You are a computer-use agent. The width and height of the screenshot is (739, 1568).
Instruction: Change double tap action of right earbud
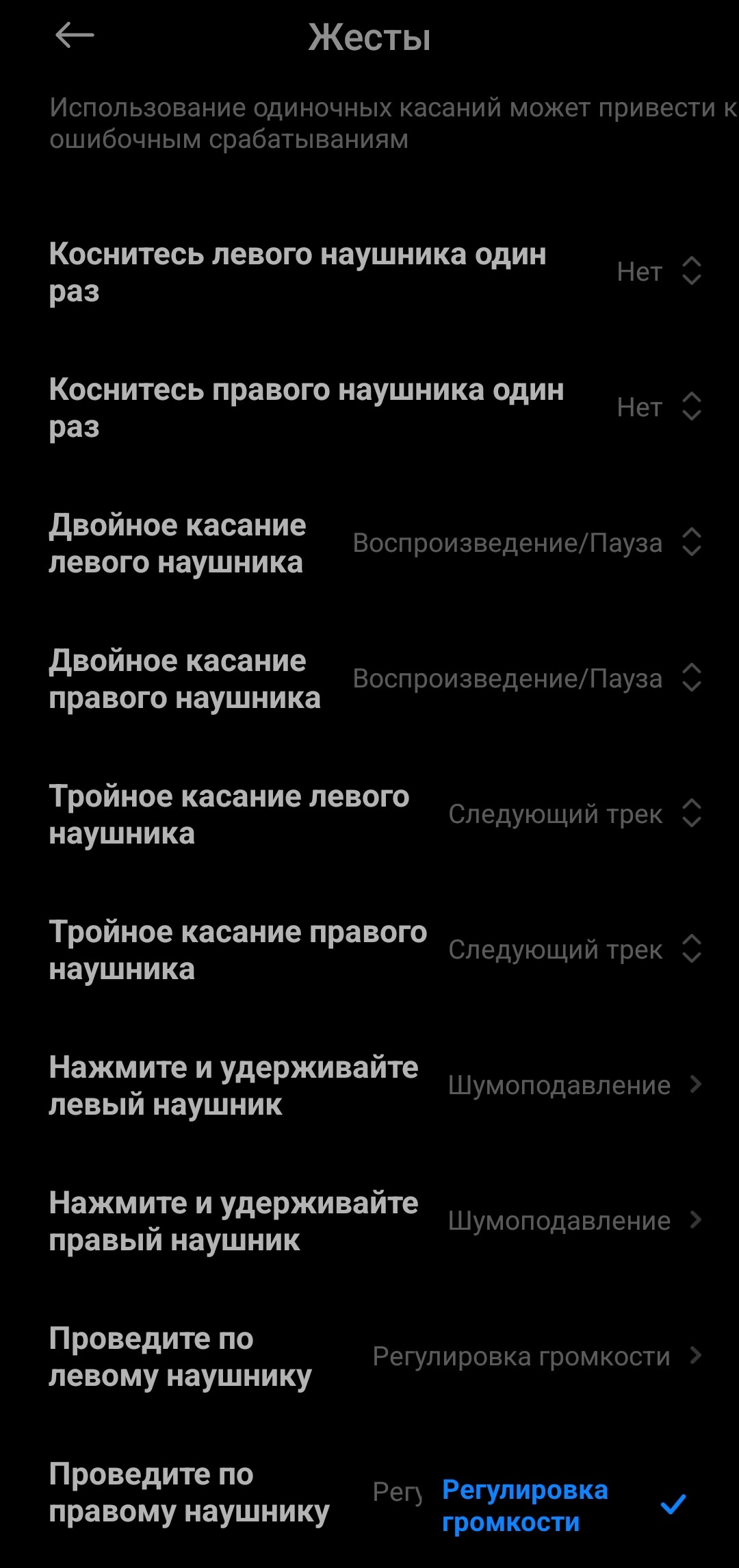[x=527, y=679]
